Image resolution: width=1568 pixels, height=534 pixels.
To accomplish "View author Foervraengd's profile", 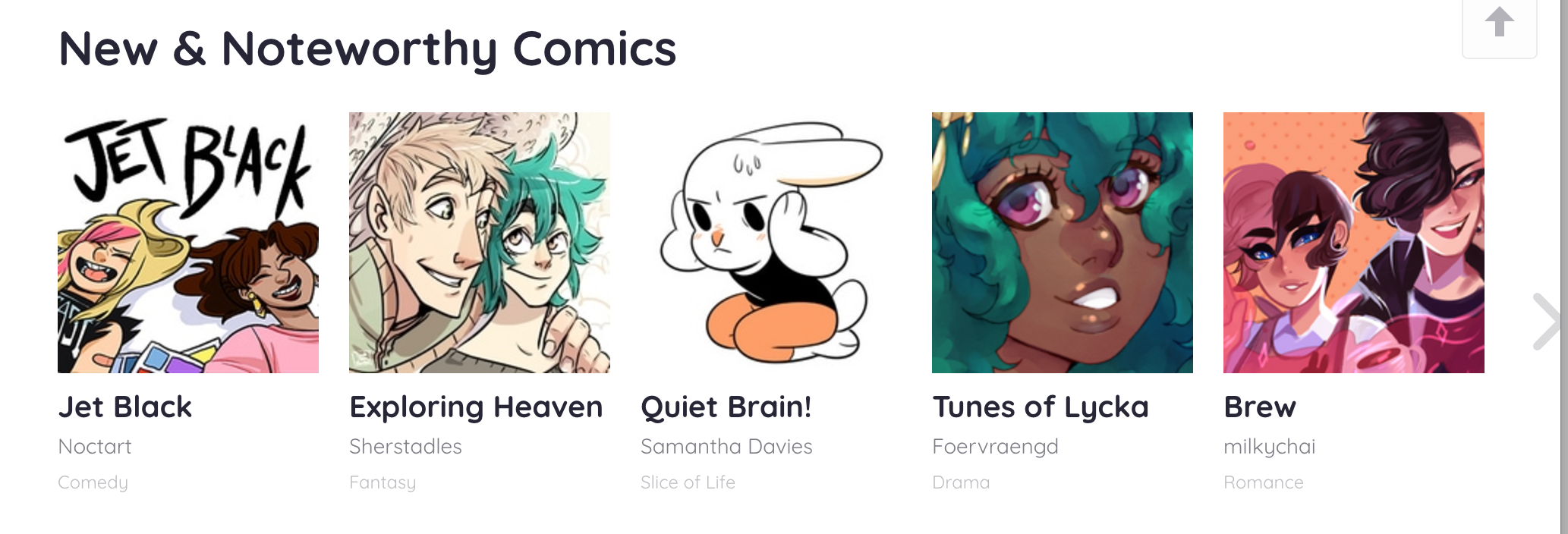I will pos(995,447).
